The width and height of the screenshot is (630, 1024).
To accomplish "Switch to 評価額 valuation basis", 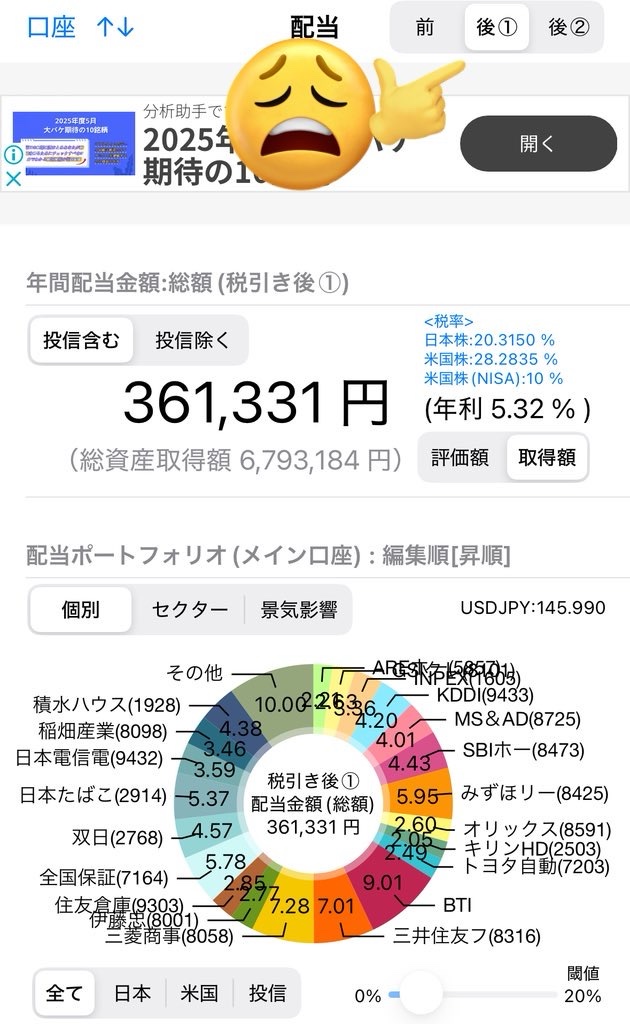I will (460, 458).
